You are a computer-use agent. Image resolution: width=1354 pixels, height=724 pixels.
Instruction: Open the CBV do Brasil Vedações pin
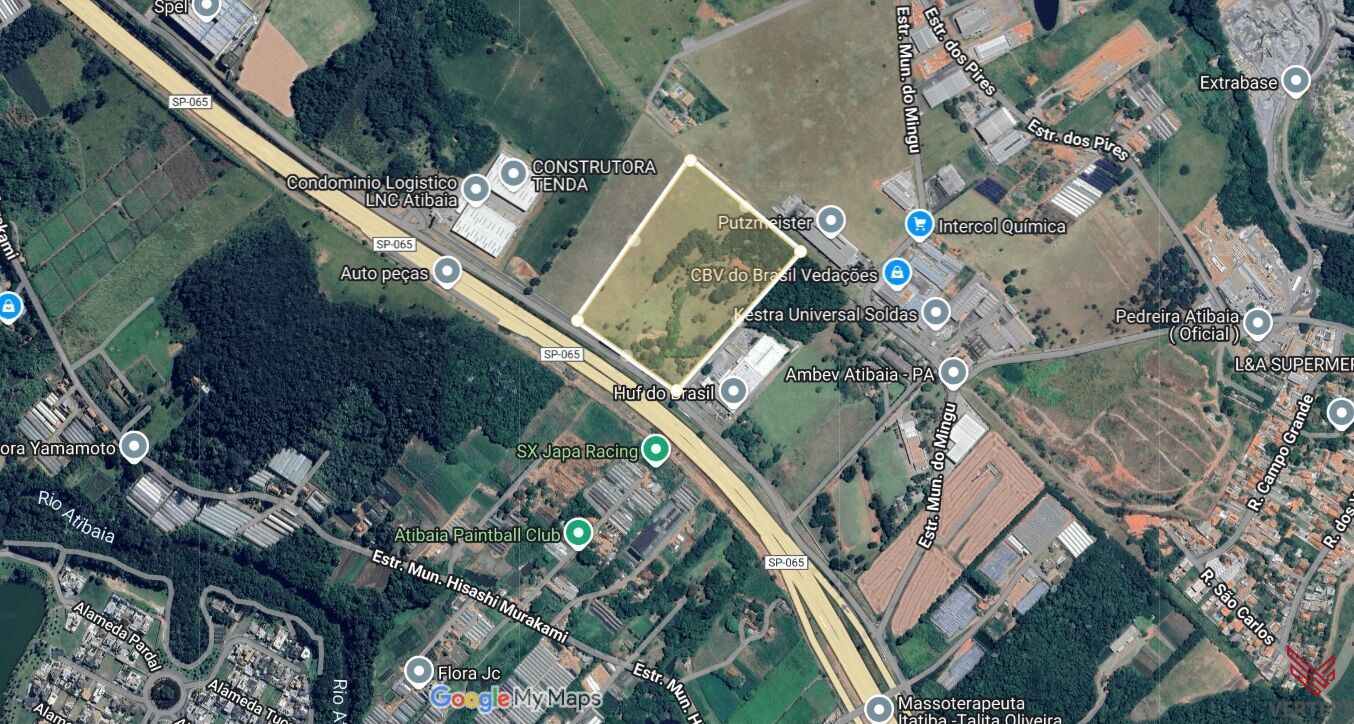(x=897, y=272)
